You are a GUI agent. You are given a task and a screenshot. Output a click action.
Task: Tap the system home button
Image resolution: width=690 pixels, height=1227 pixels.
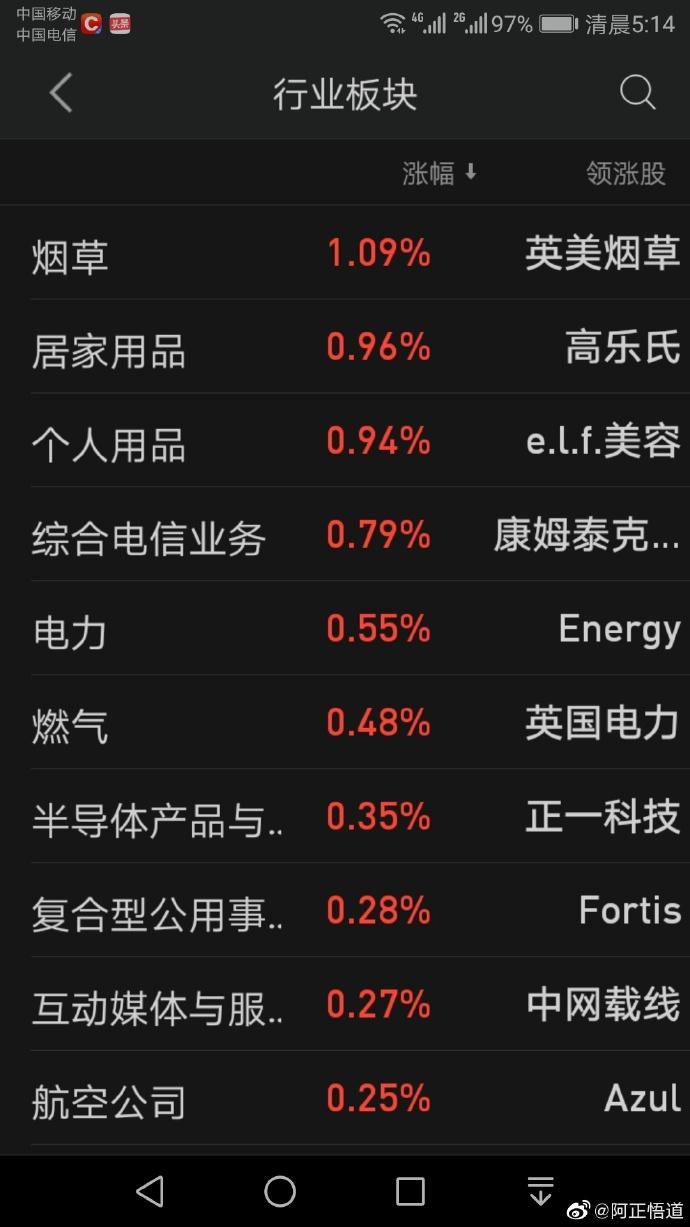coord(280,1191)
